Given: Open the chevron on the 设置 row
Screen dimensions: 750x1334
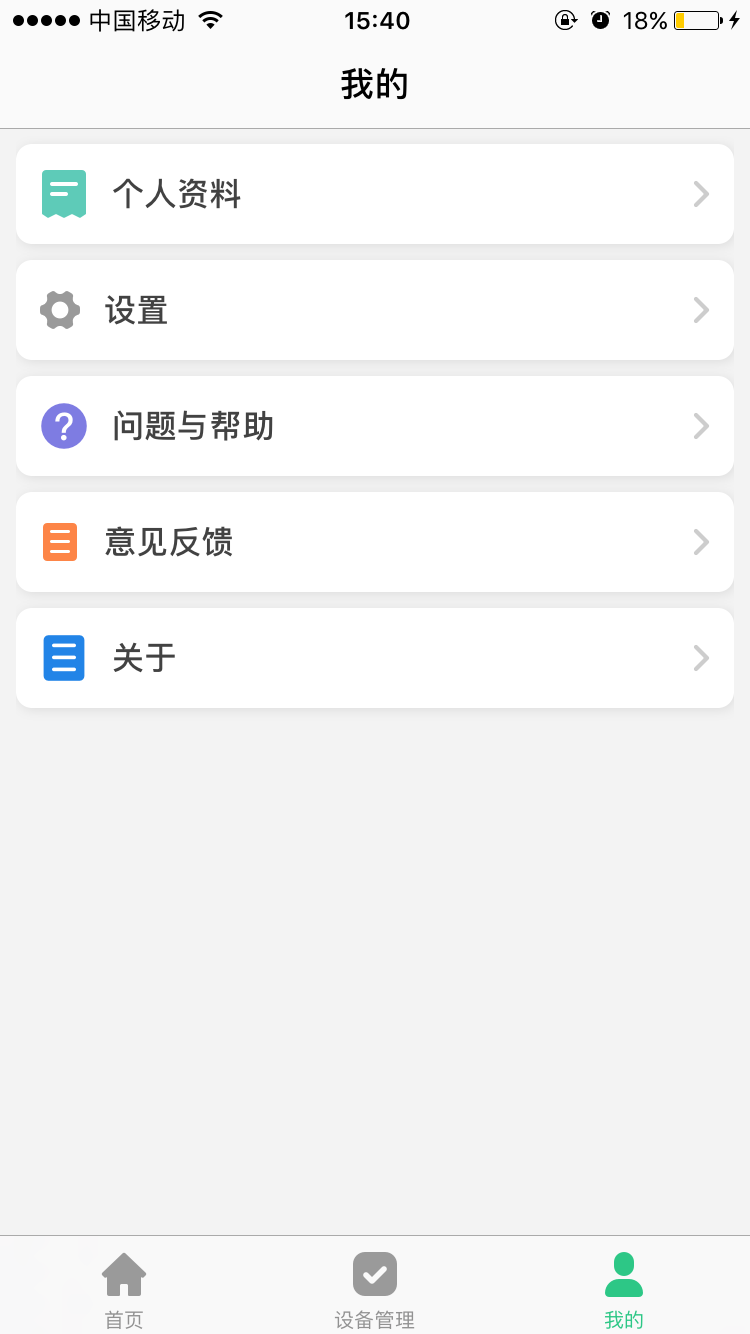Looking at the screenshot, I should [x=700, y=309].
